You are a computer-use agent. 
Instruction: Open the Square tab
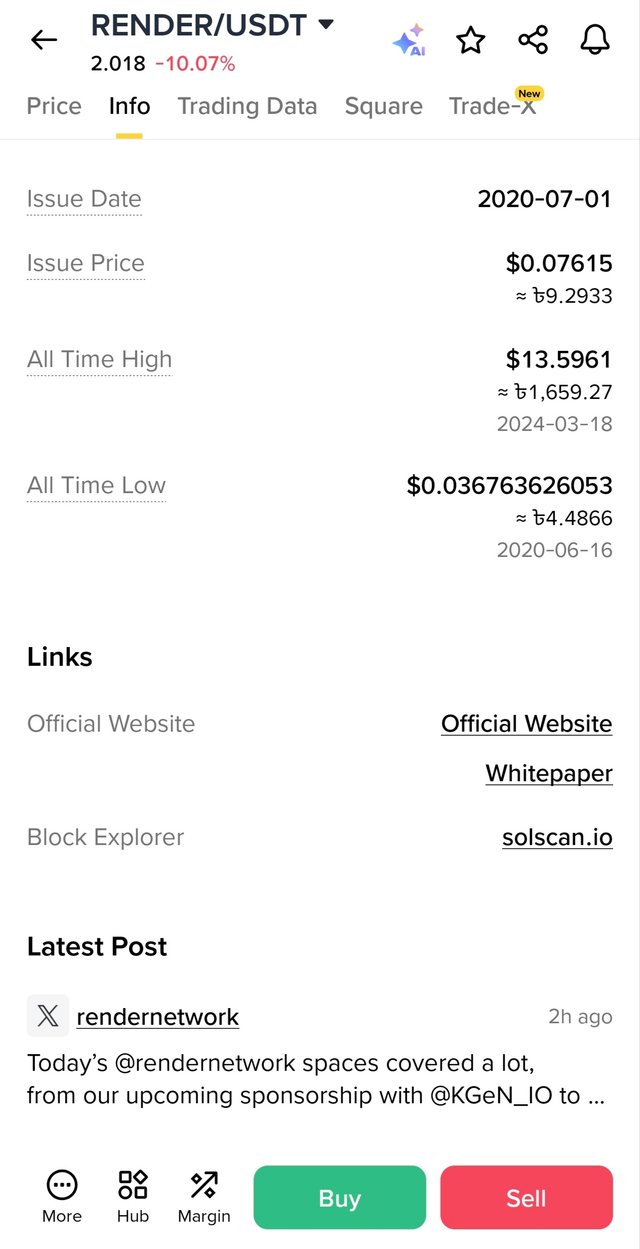[x=383, y=106]
